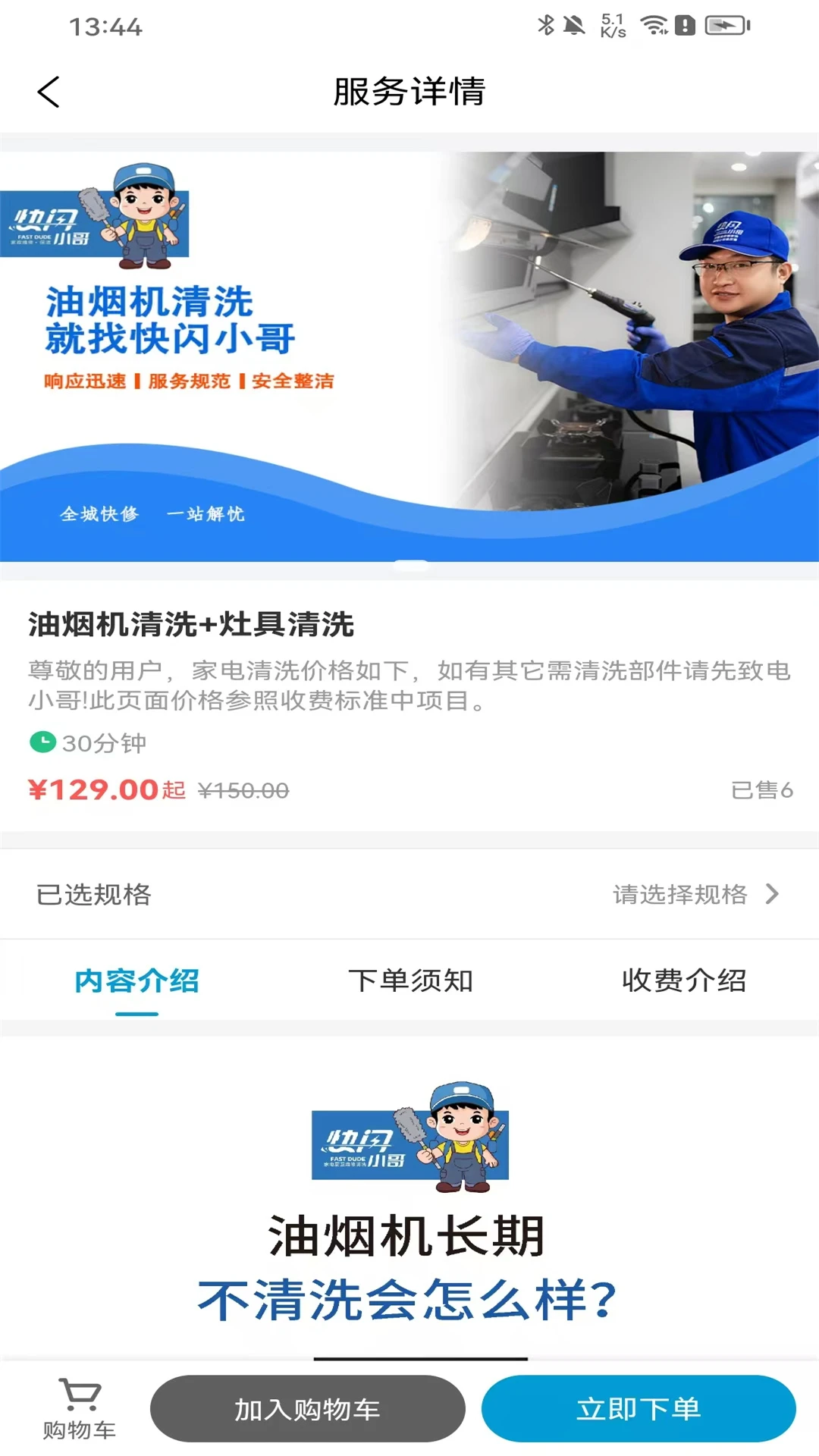Tap the Bluetooth icon in status bar
Viewport: 819px width, 1456px height.
click(x=544, y=24)
